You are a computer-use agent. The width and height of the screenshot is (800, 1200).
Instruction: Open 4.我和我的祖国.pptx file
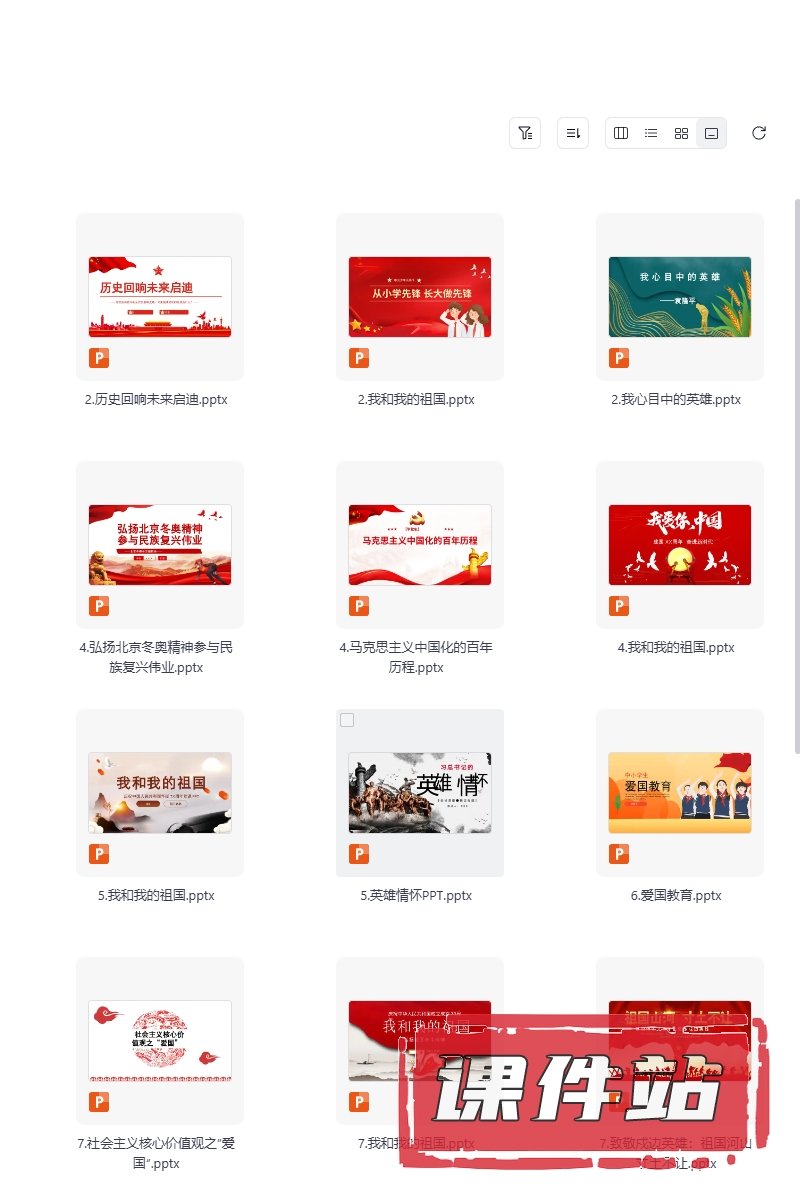point(680,545)
